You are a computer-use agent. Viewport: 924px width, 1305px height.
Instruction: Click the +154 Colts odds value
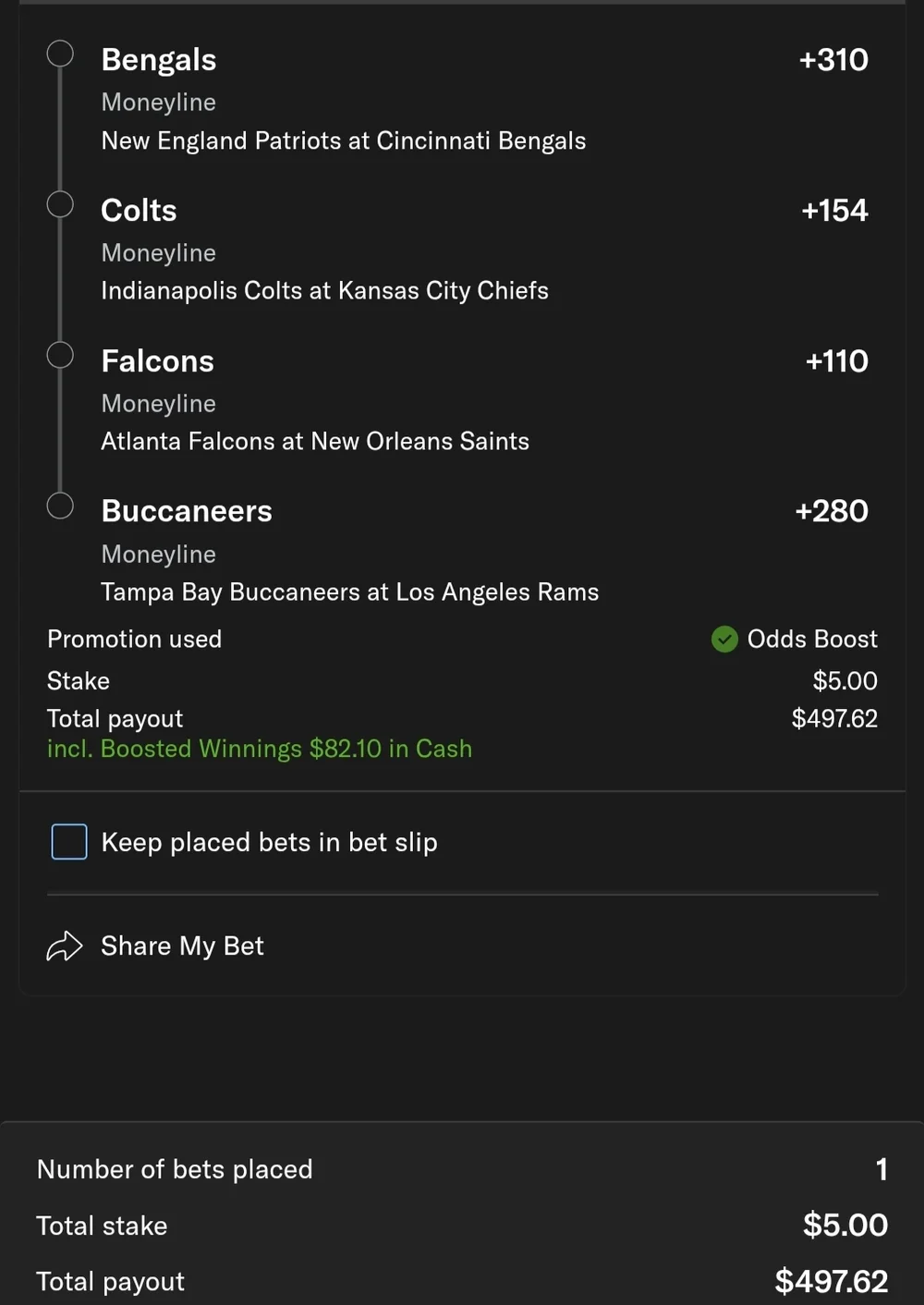point(833,210)
